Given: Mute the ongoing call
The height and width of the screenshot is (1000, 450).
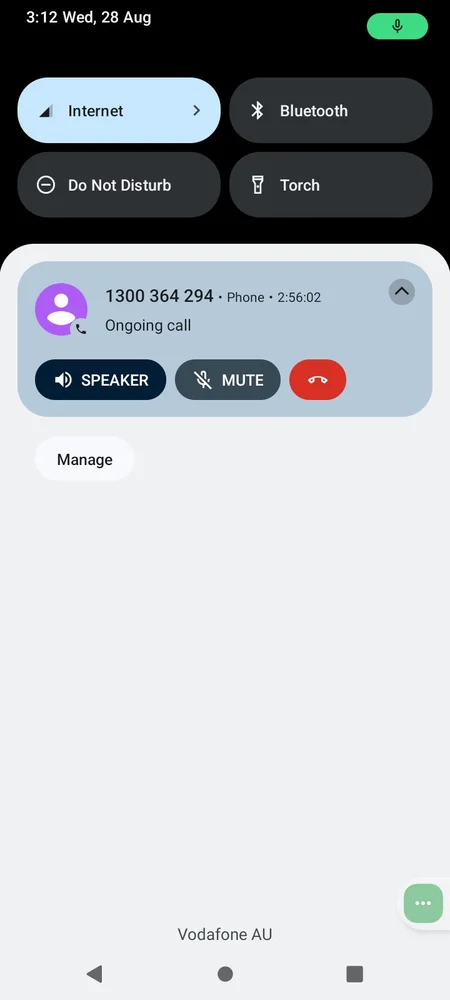Looking at the screenshot, I should (x=228, y=380).
